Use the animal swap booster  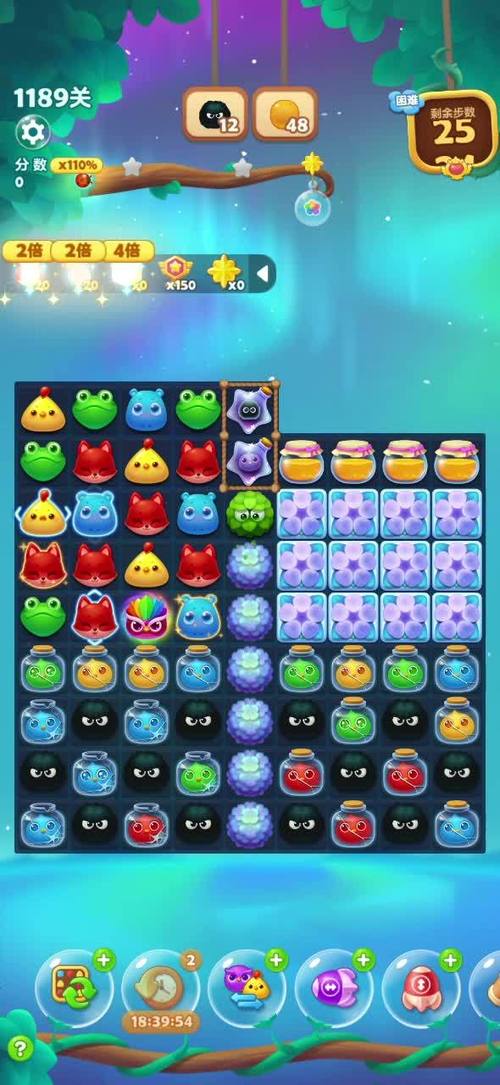coord(247,987)
